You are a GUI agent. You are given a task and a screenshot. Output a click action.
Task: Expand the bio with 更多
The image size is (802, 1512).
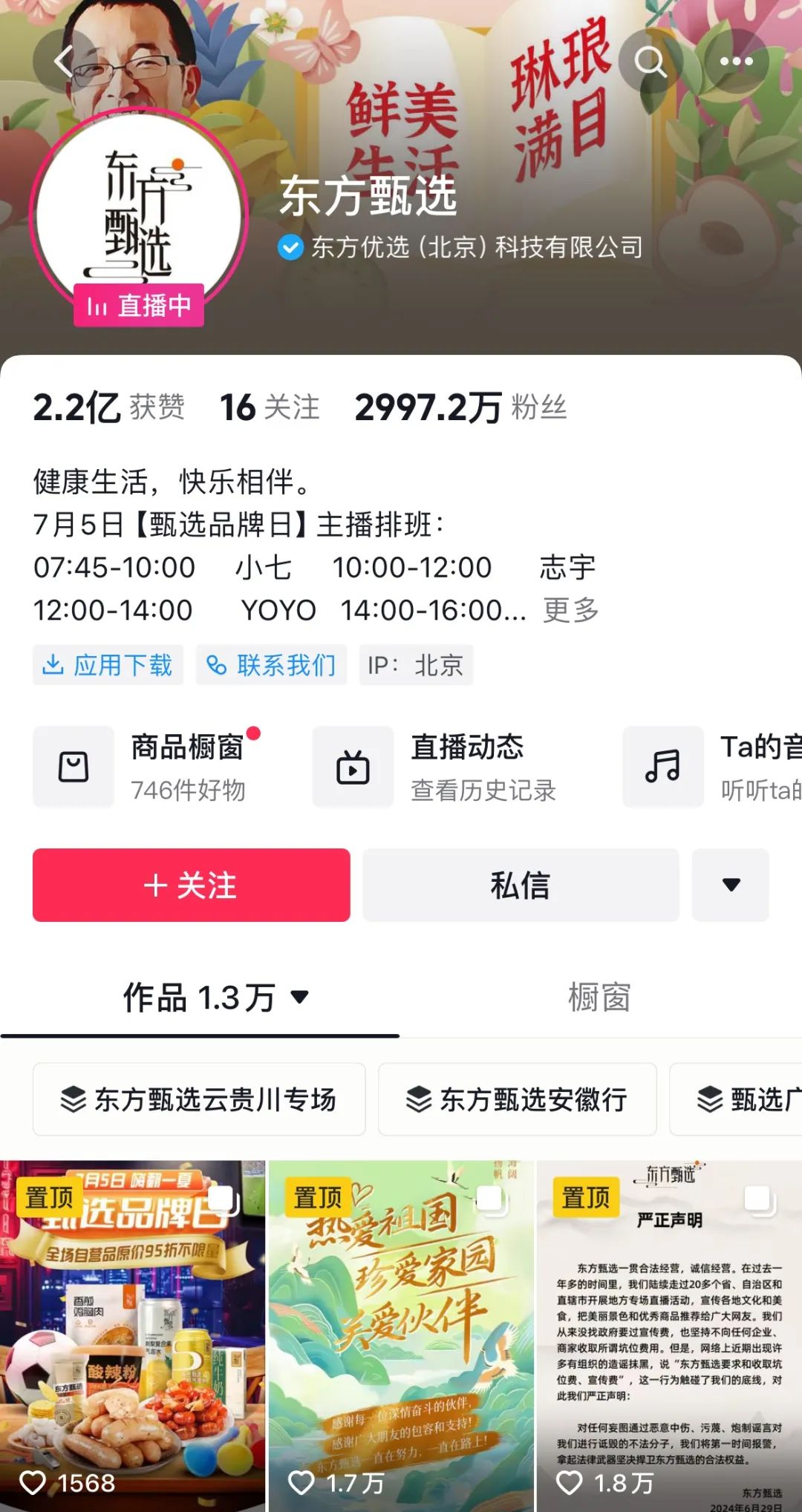coord(571,610)
